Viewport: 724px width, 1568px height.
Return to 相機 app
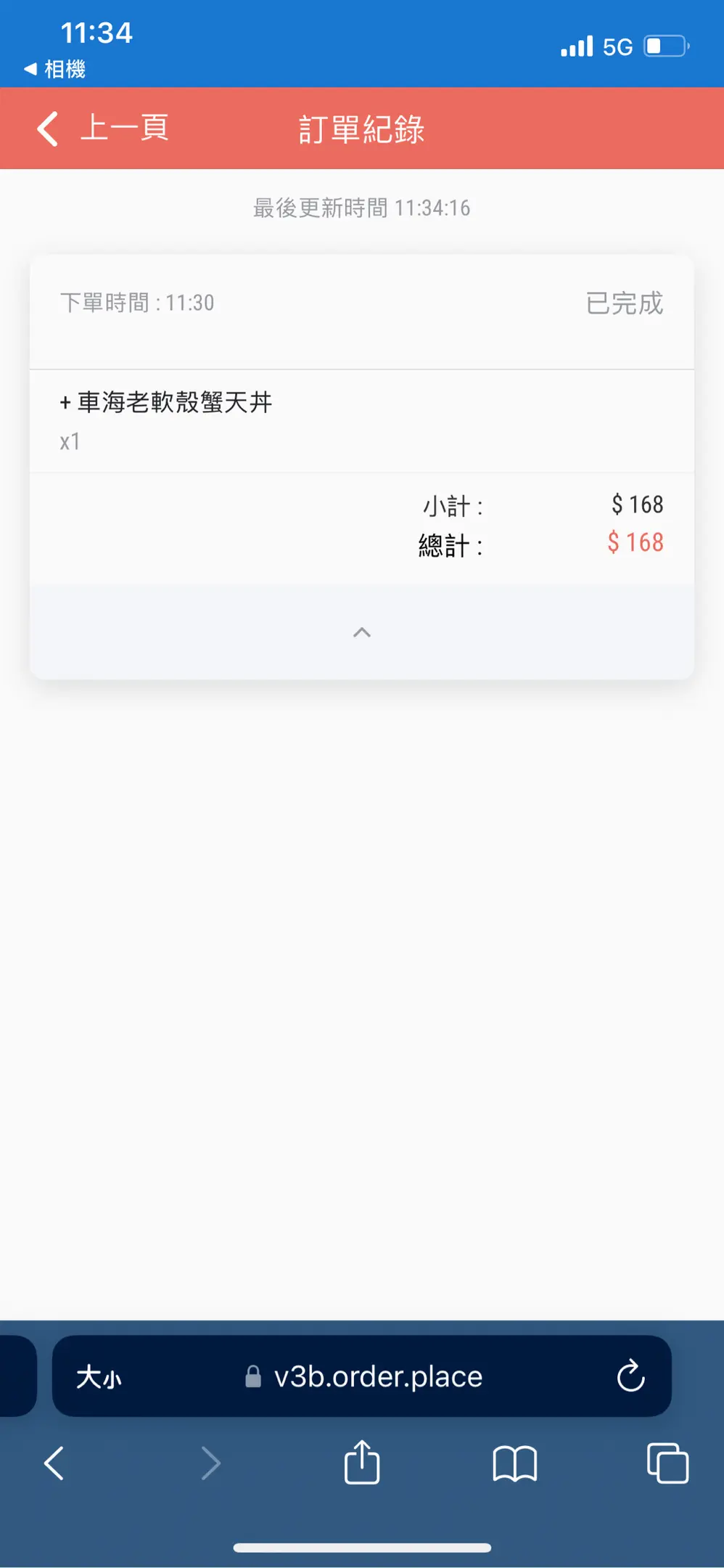click(56, 69)
